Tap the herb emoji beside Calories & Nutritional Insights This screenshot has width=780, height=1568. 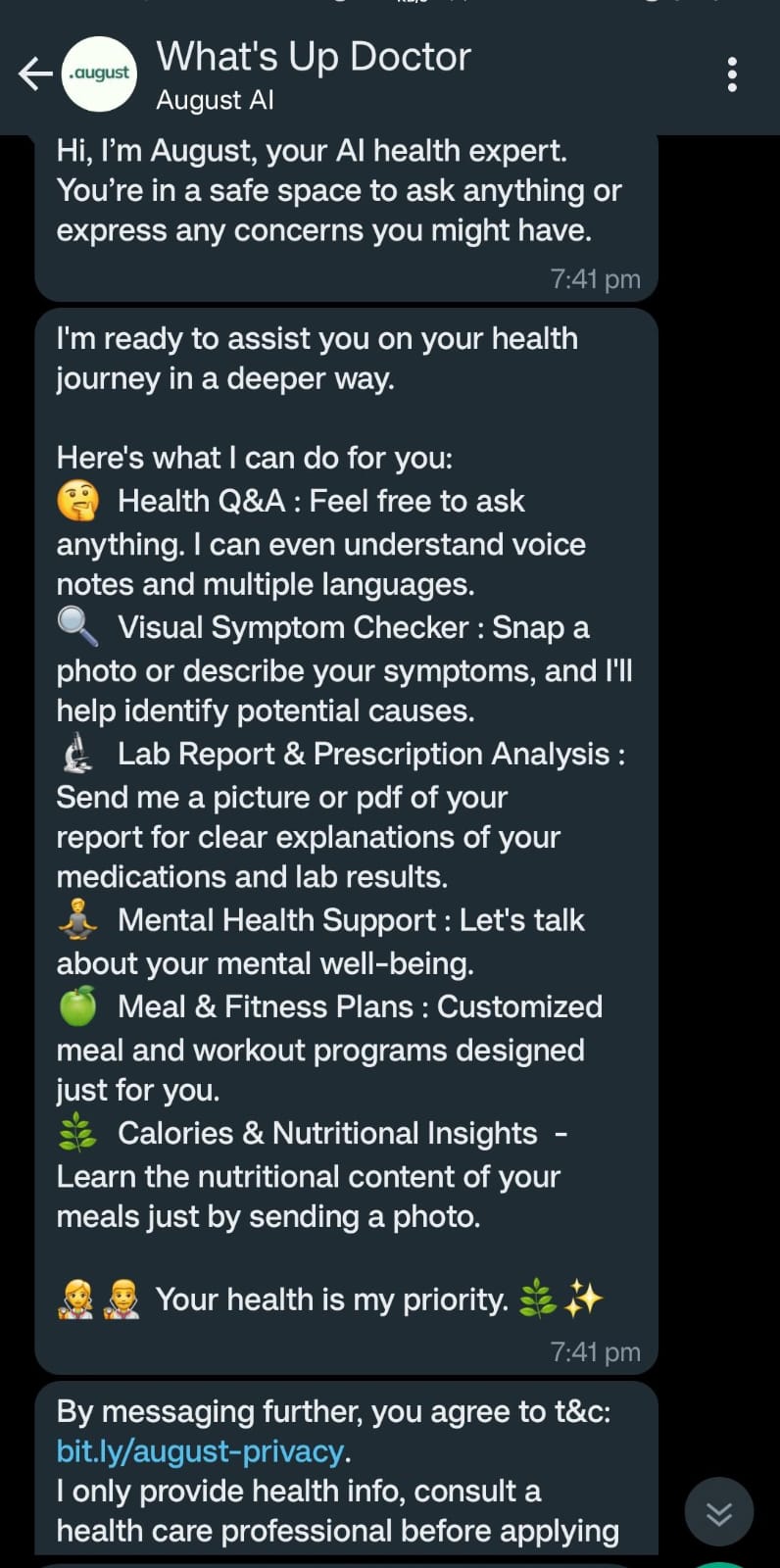(x=78, y=1132)
